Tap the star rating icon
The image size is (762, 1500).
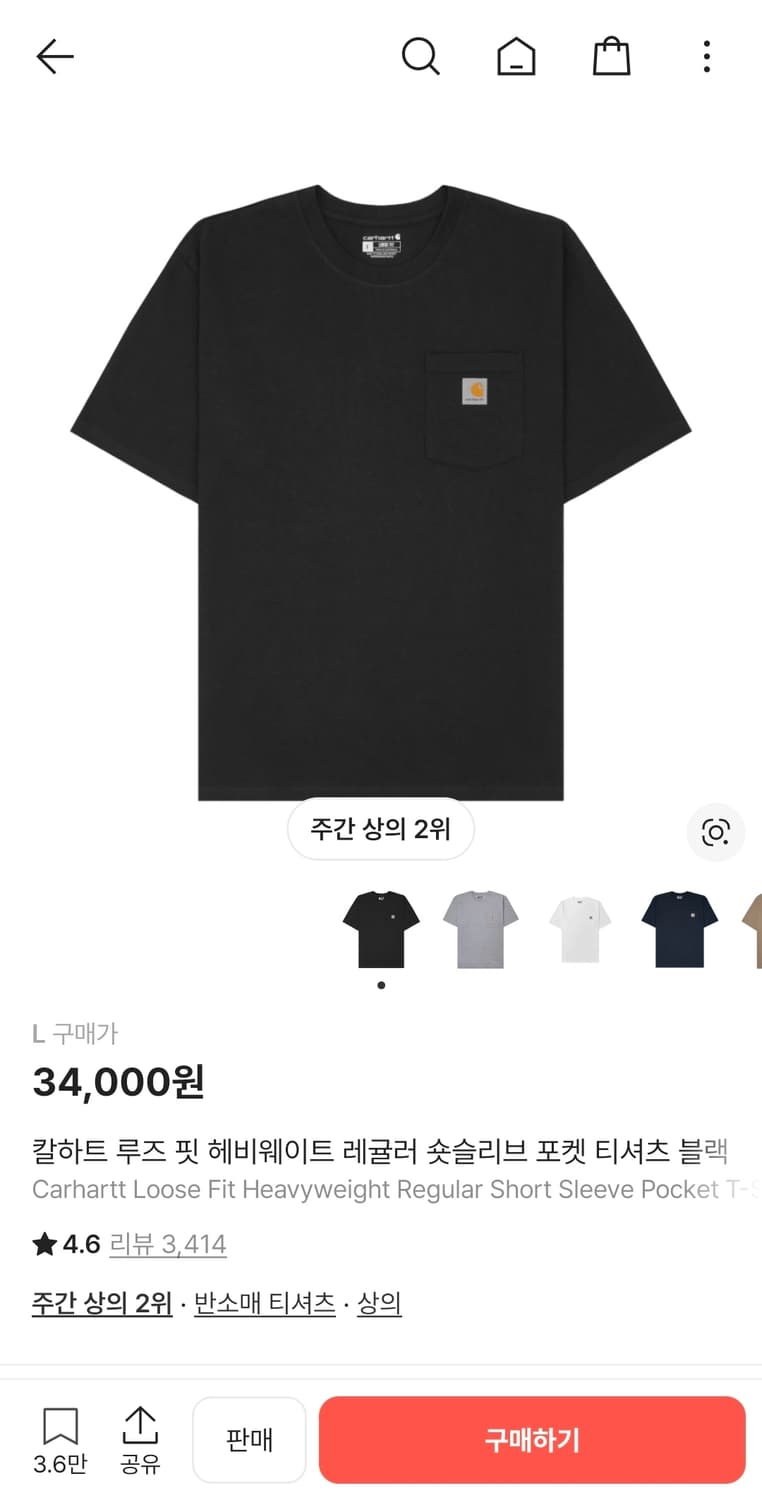tap(43, 1244)
